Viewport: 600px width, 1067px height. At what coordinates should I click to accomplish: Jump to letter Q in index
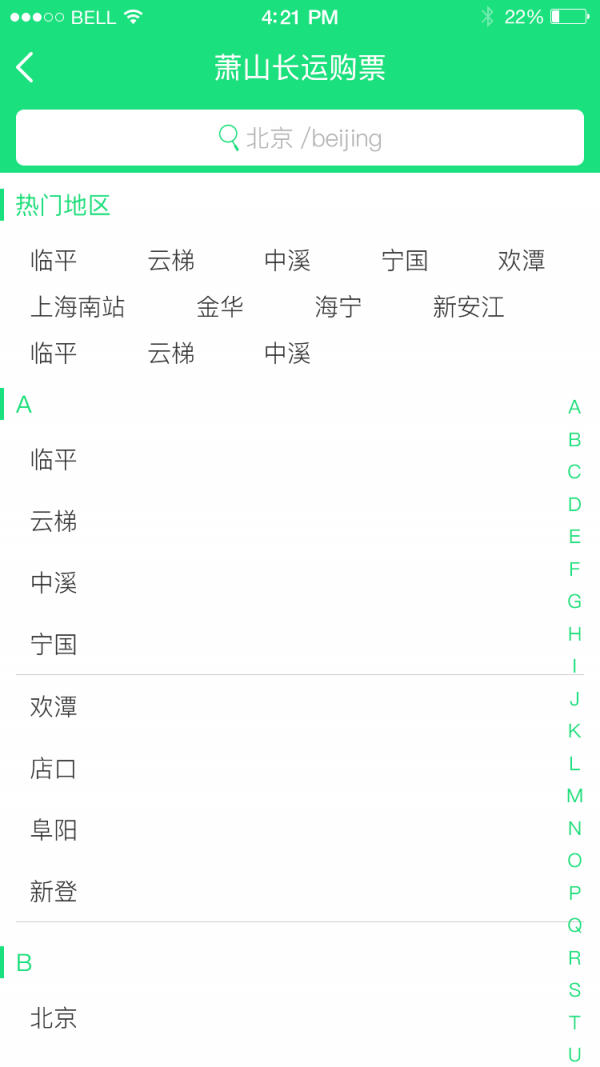574,925
